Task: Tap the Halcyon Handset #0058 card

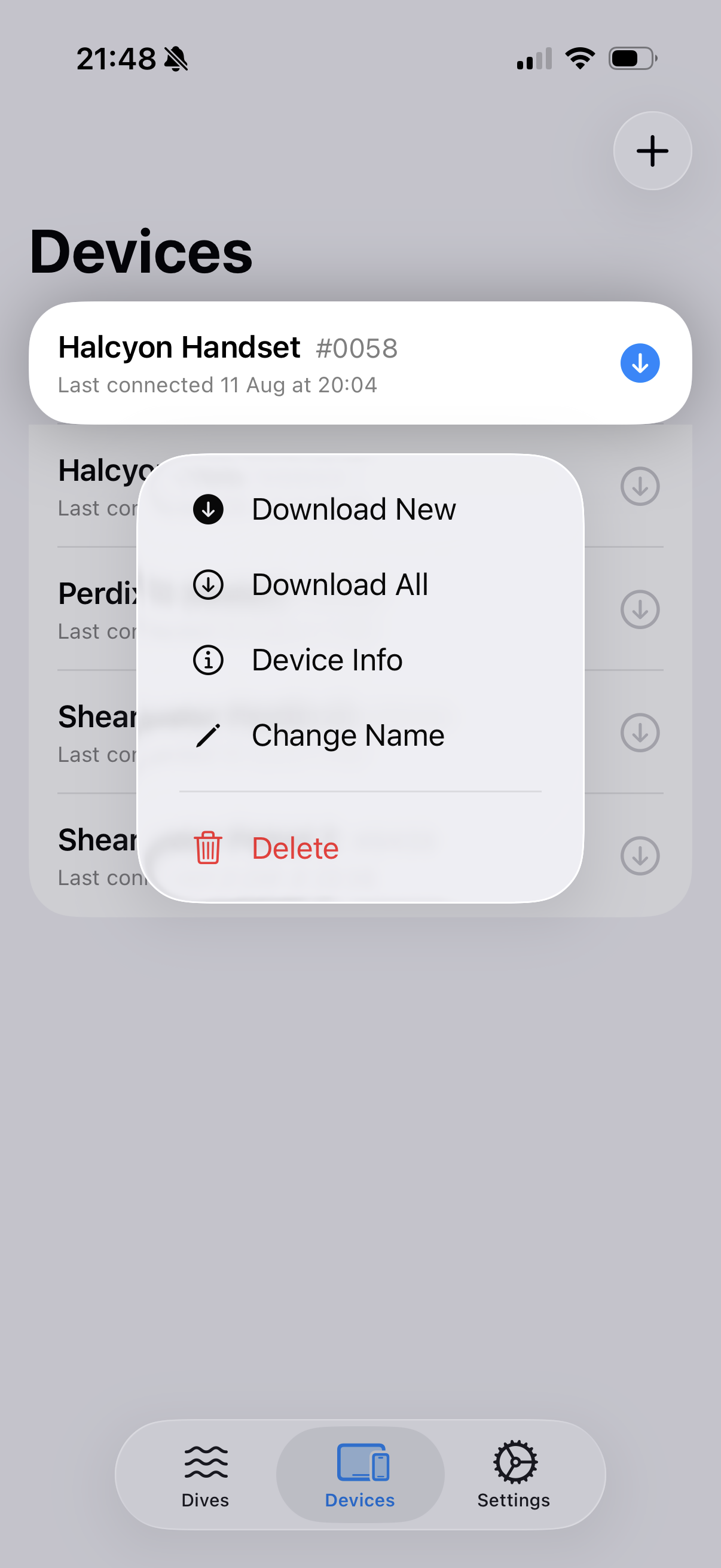Action: tap(360, 364)
